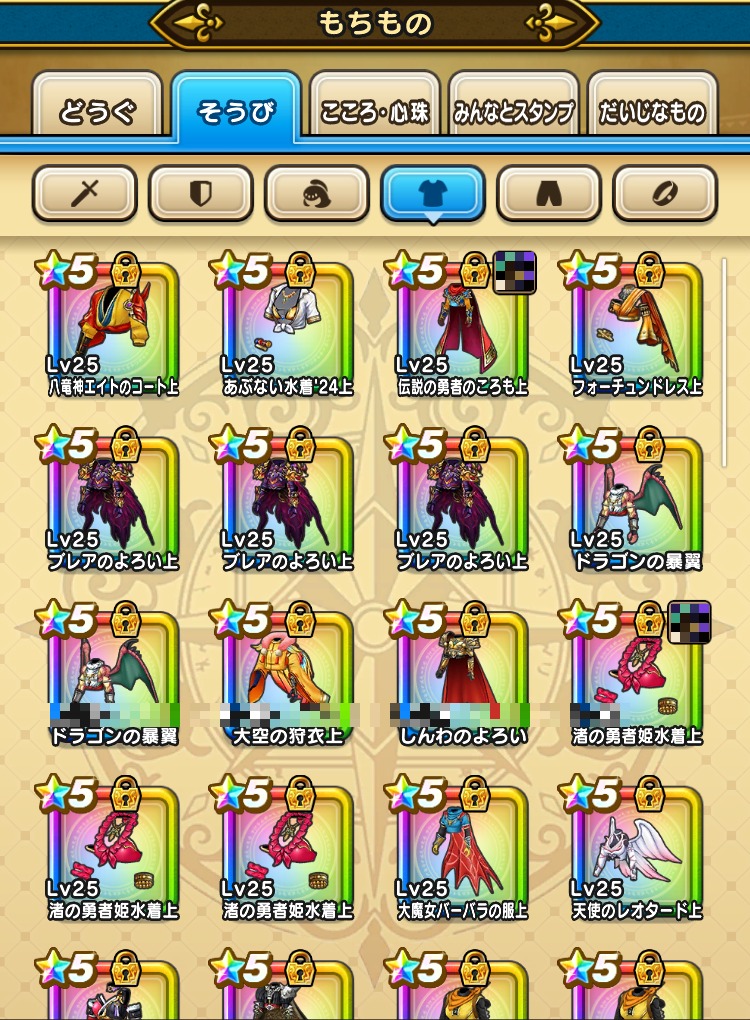Filter equipment by shield icon
This screenshot has height=1020, width=750.
tap(200, 193)
